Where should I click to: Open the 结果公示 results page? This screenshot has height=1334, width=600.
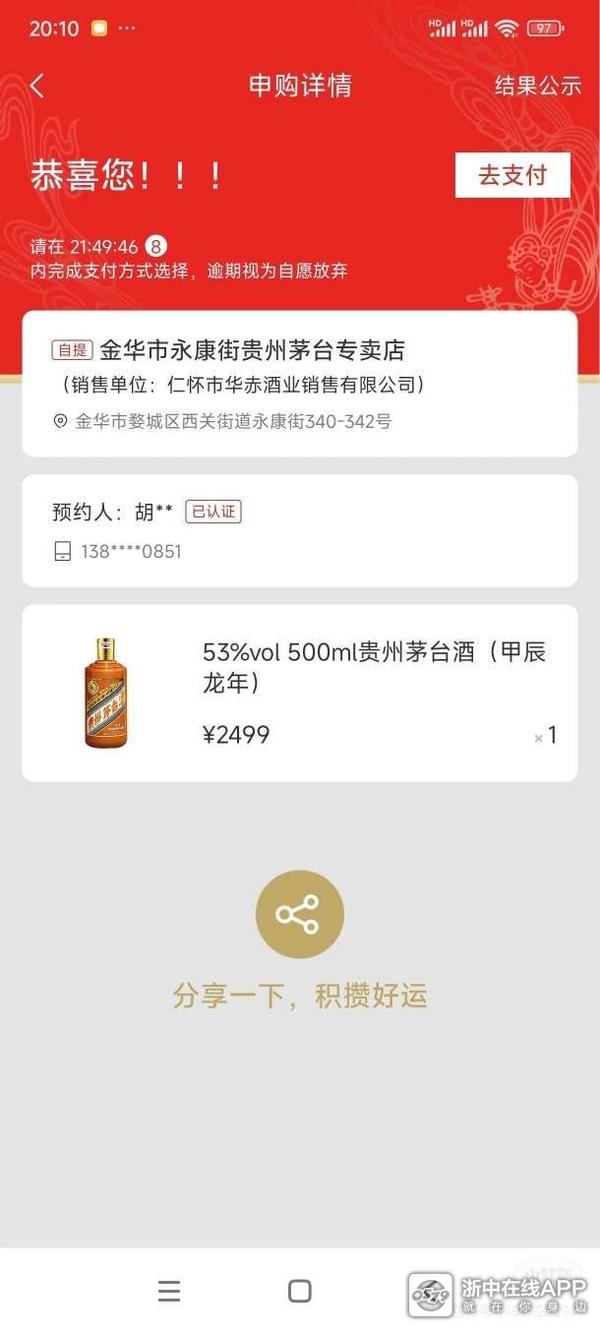click(x=538, y=86)
